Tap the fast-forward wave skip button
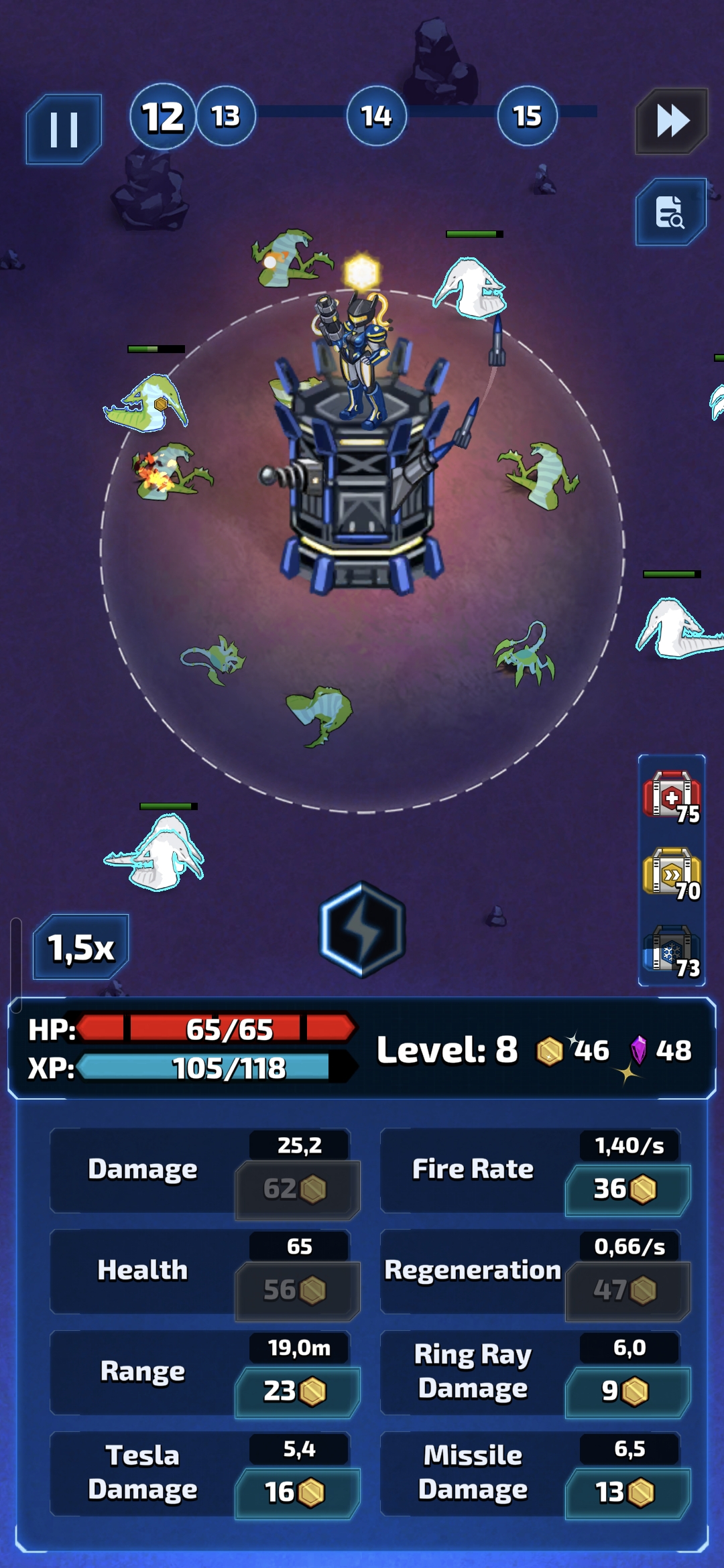The height and width of the screenshot is (1568, 724). (672, 121)
